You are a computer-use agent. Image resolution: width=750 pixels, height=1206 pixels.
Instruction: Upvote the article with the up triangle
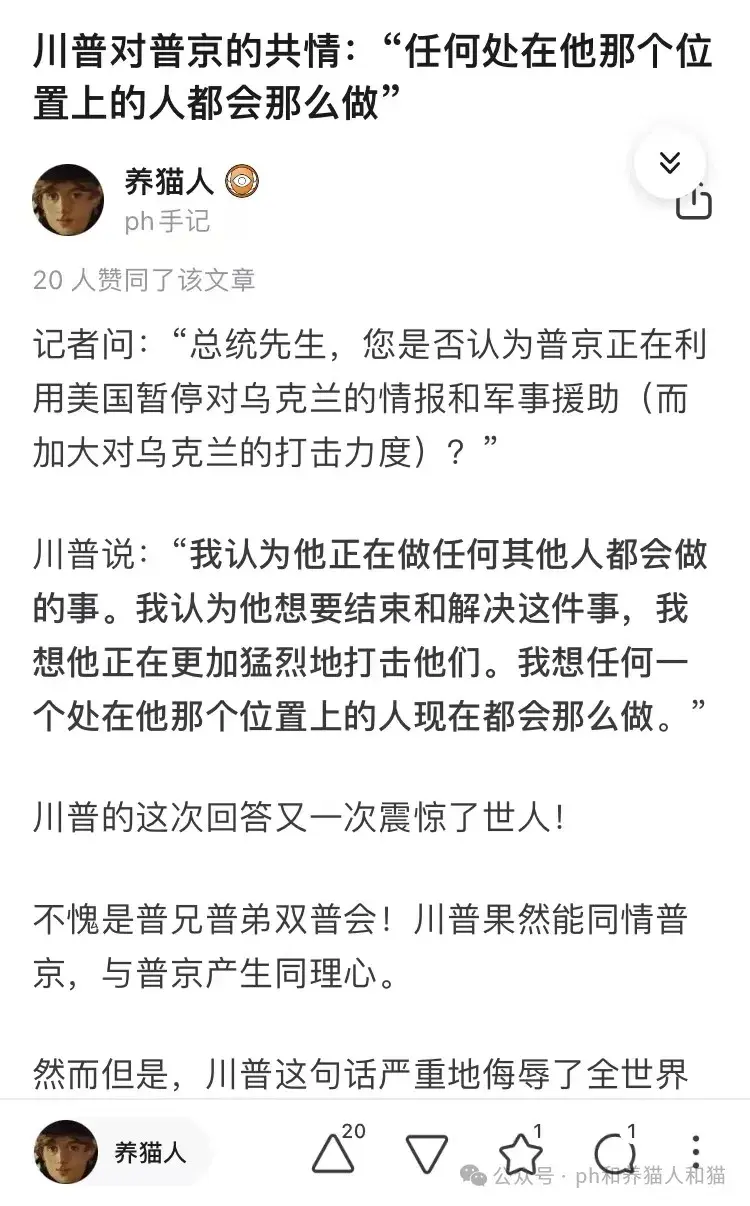tap(333, 1153)
